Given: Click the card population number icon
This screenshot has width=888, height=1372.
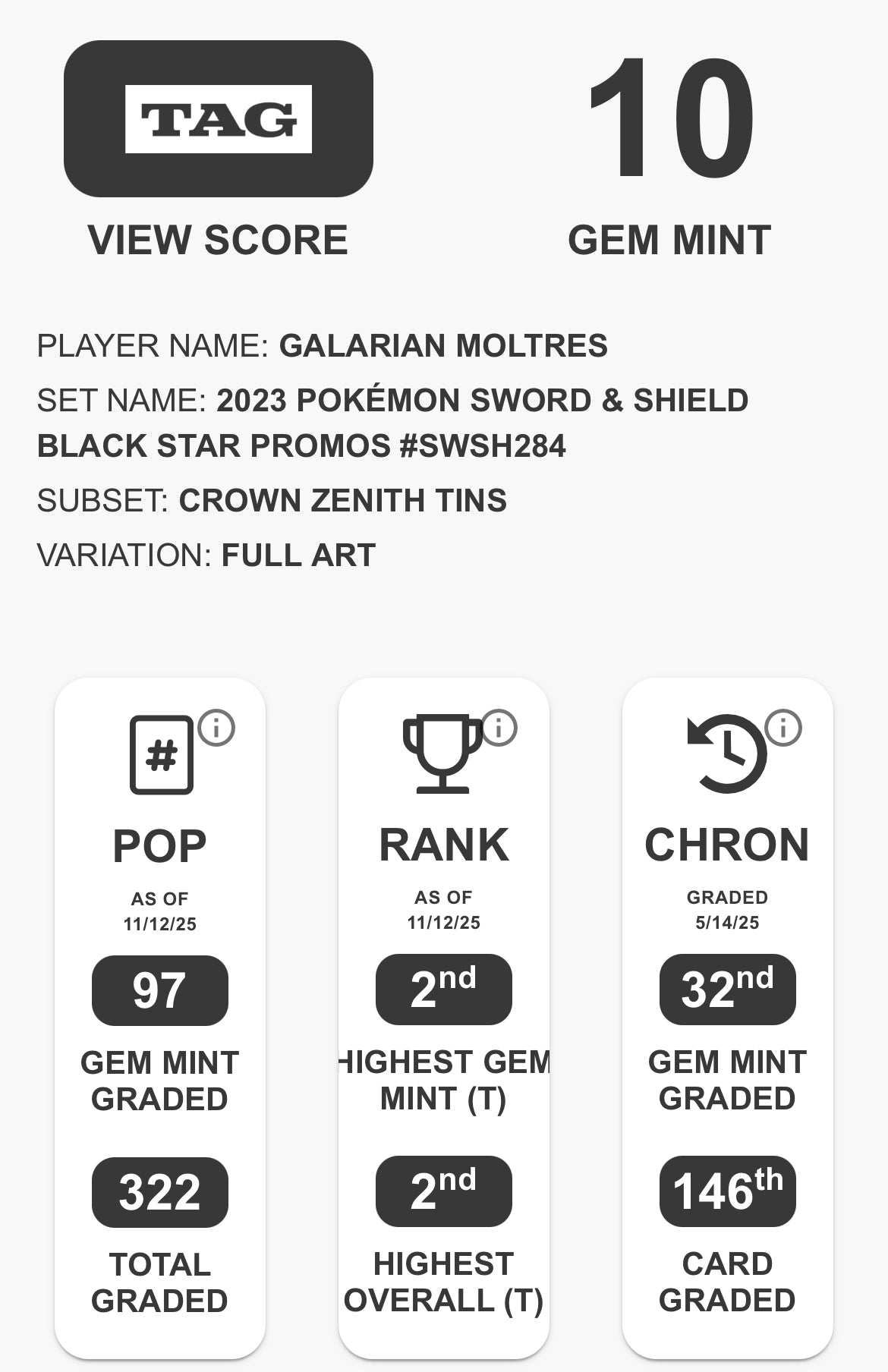Looking at the screenshot, I should (162, 755).
